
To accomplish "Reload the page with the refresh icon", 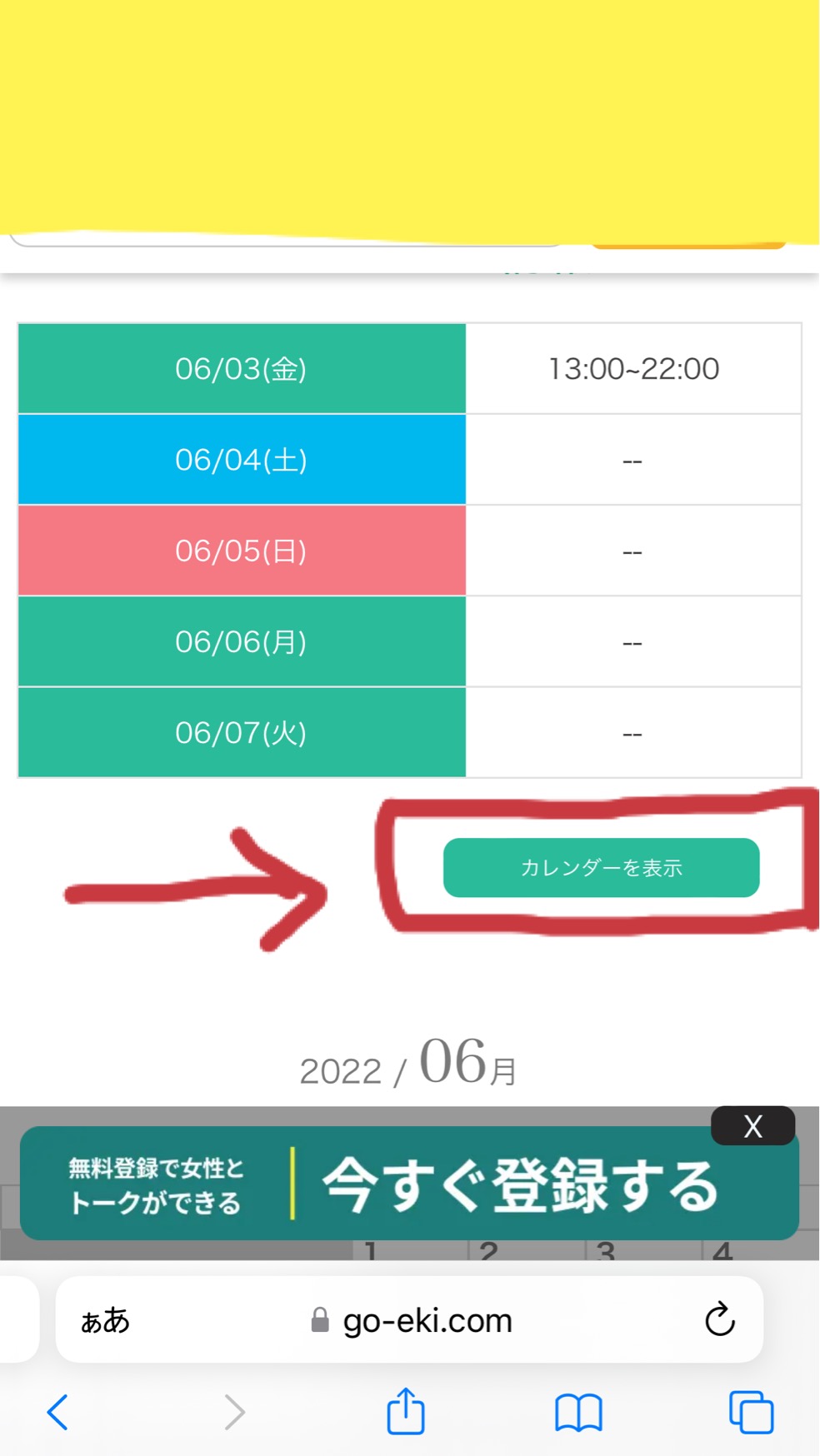I will tap(719, 1319).
